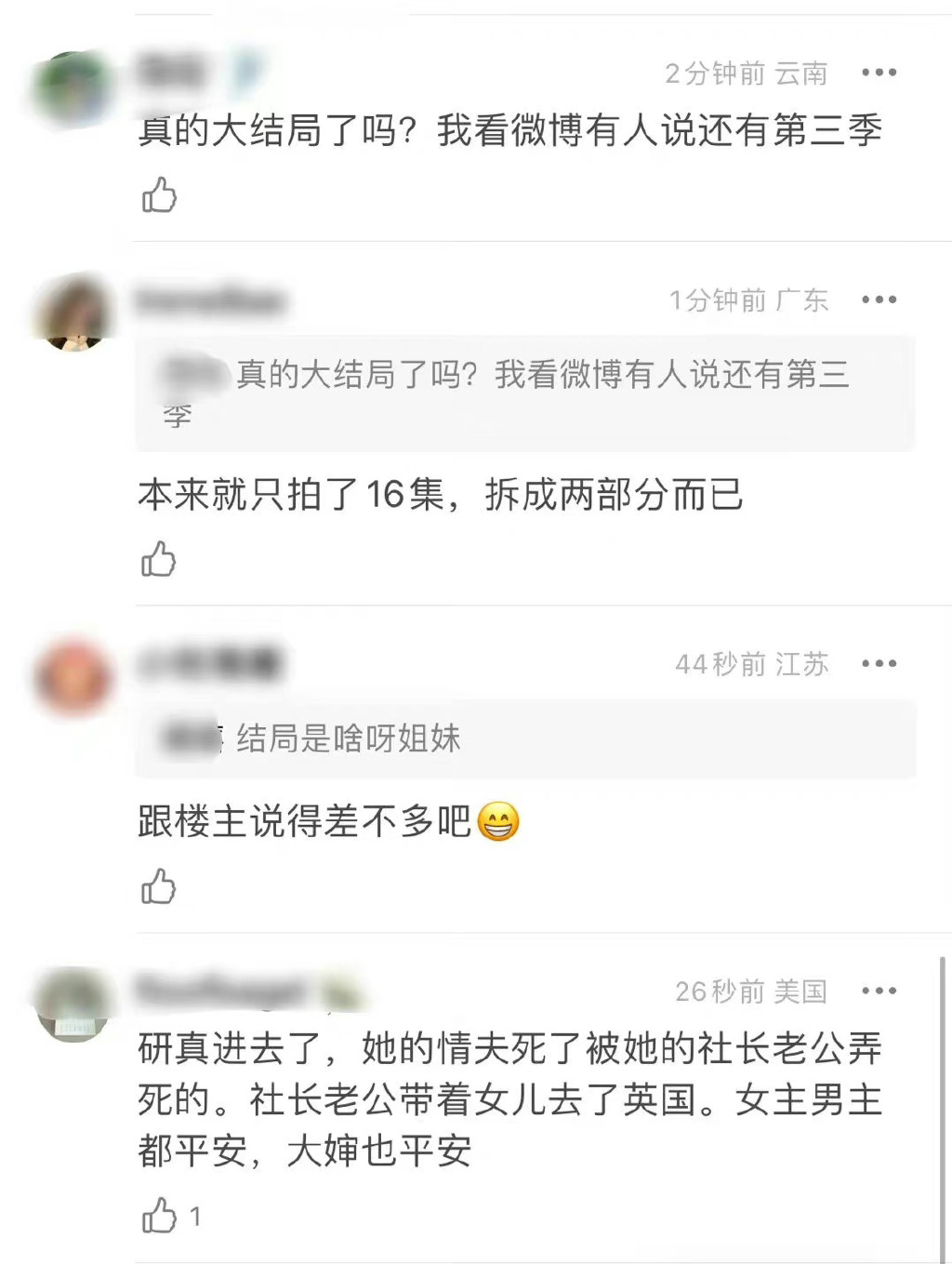952x1264 pixels.
Task: Open more options on the Guangdong reply
Action: [x=879, y=299]
